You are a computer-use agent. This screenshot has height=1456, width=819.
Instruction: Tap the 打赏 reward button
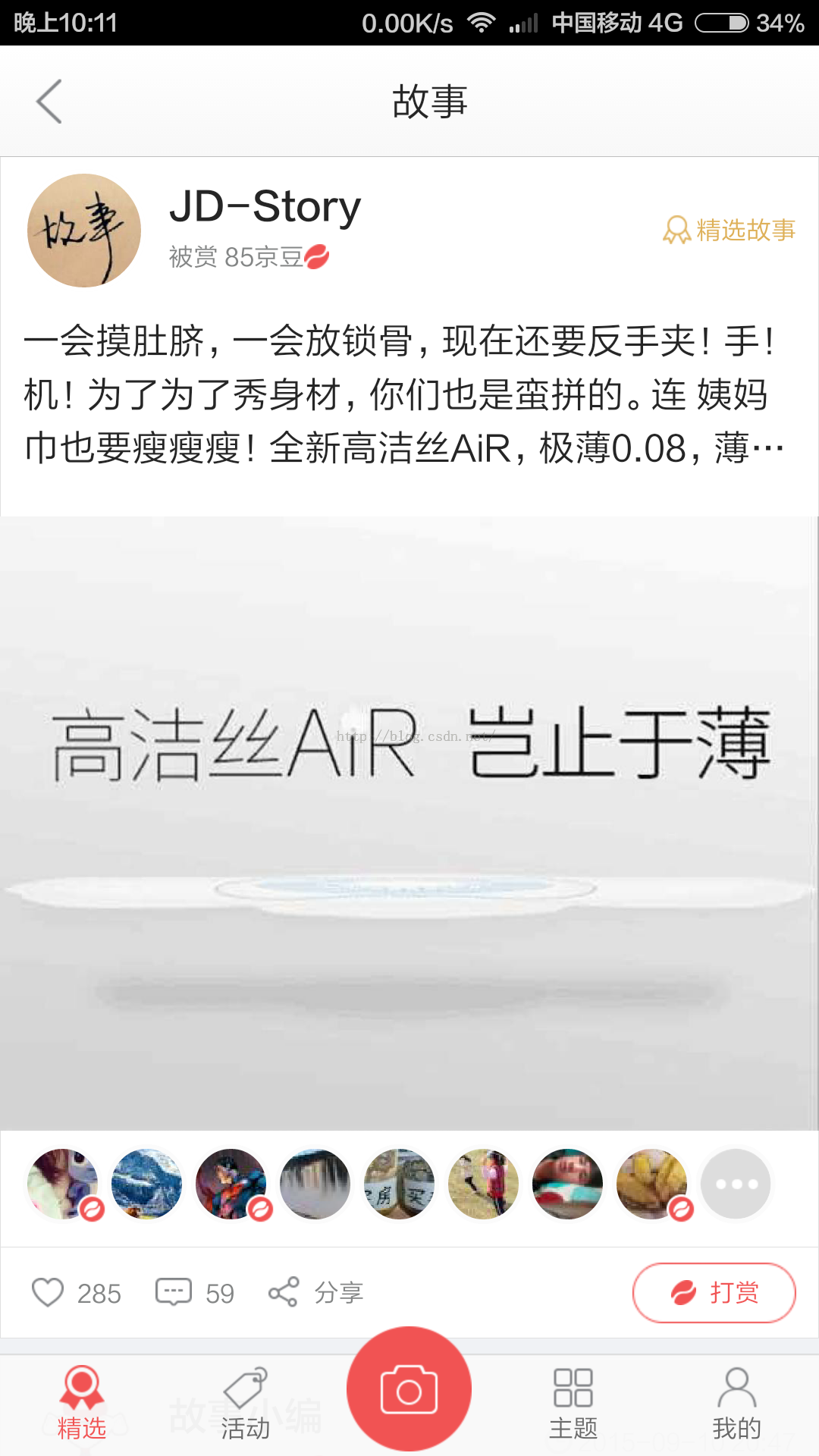pos(714,1292)
